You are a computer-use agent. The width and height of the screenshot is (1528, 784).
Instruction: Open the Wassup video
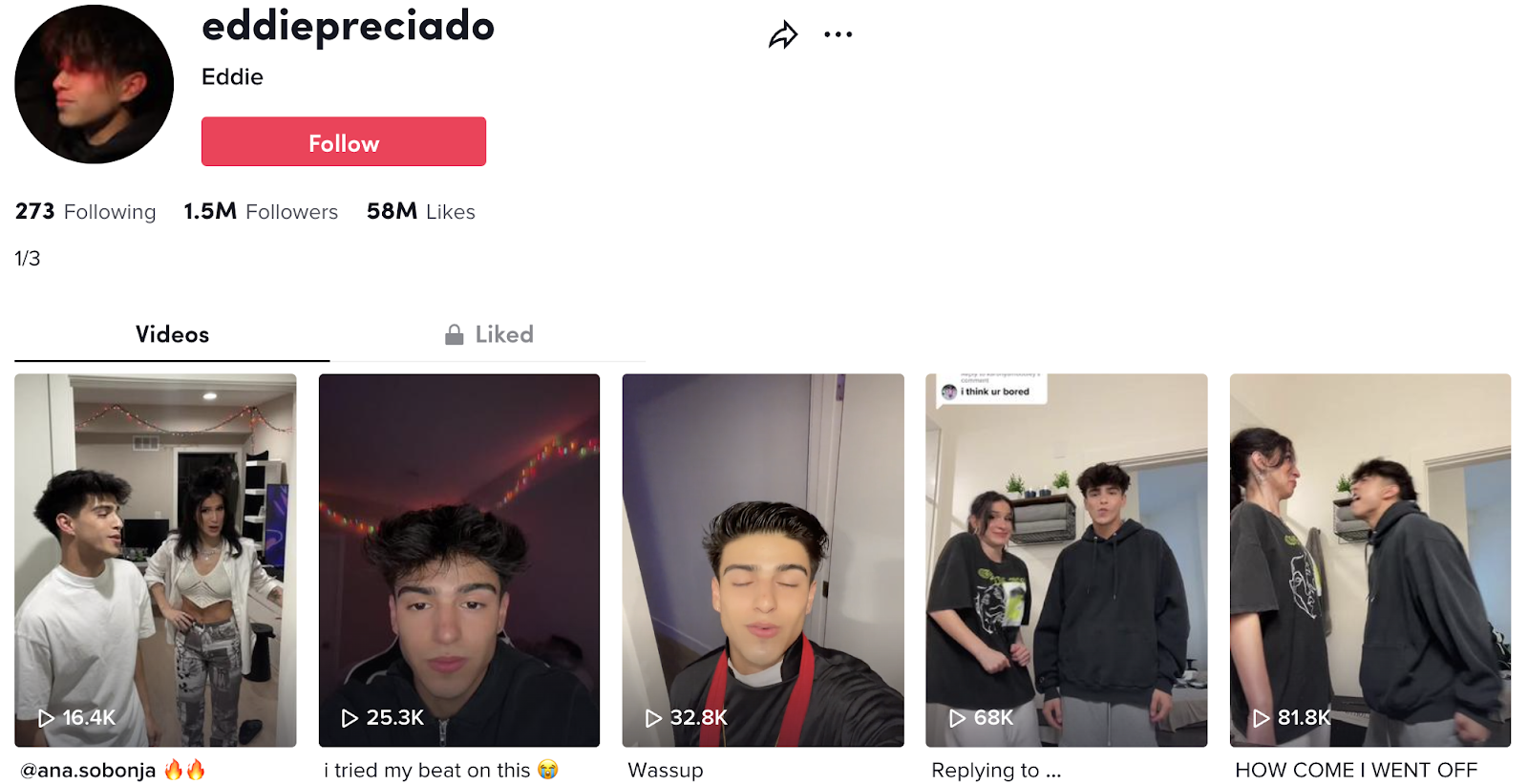click(762, 560)
